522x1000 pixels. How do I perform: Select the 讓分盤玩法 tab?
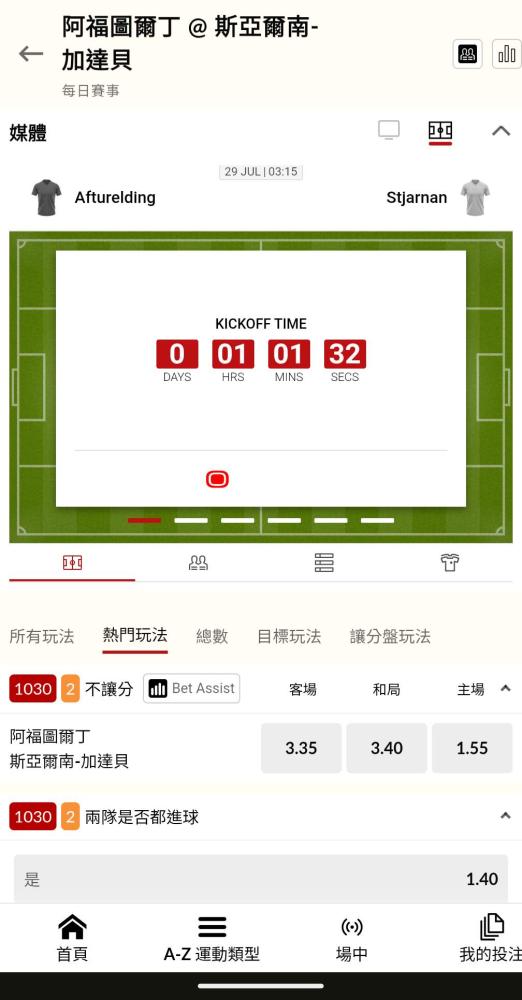[x=390, y=636]
